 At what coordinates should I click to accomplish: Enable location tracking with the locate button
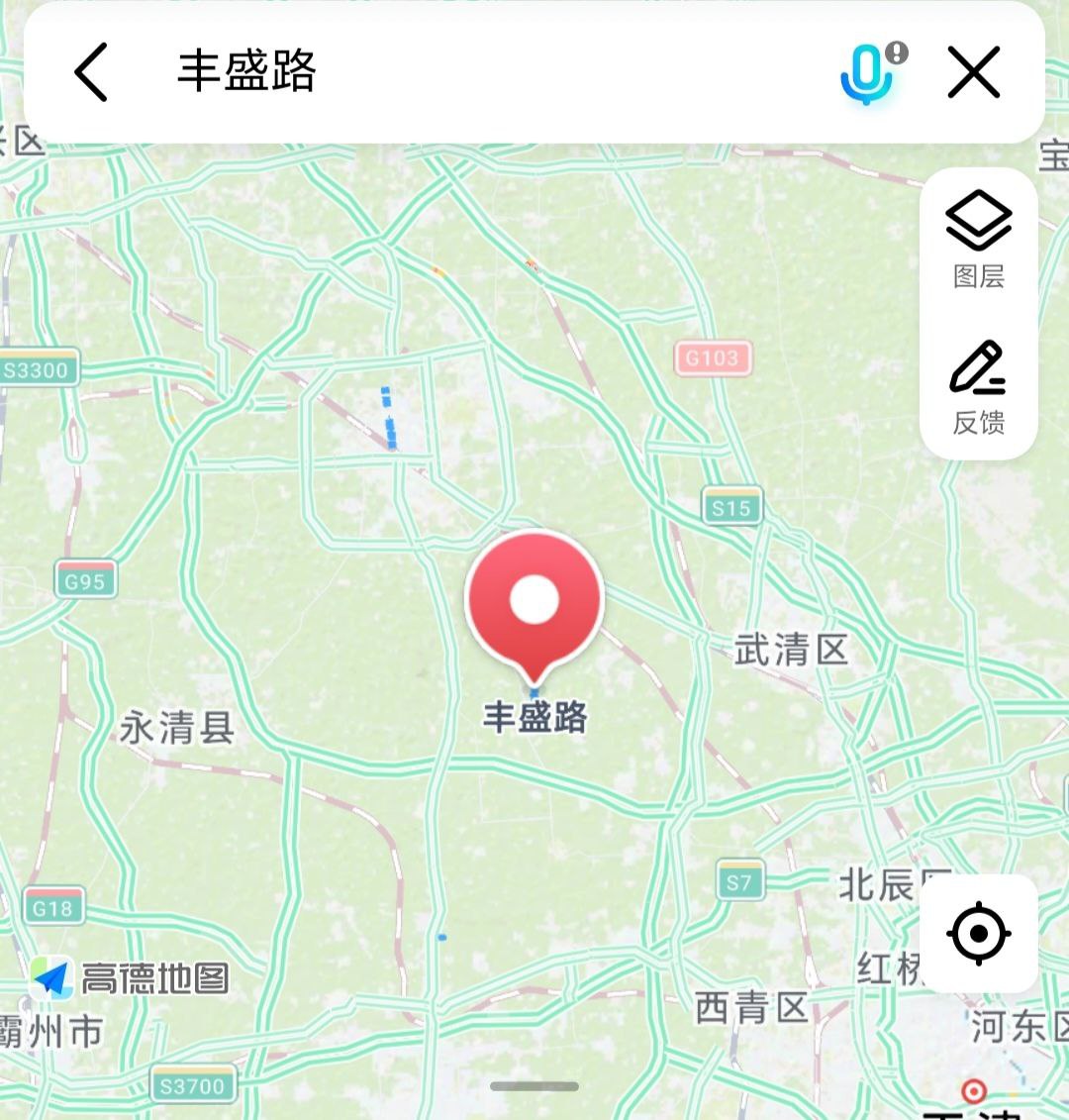(x=978, y=932)
